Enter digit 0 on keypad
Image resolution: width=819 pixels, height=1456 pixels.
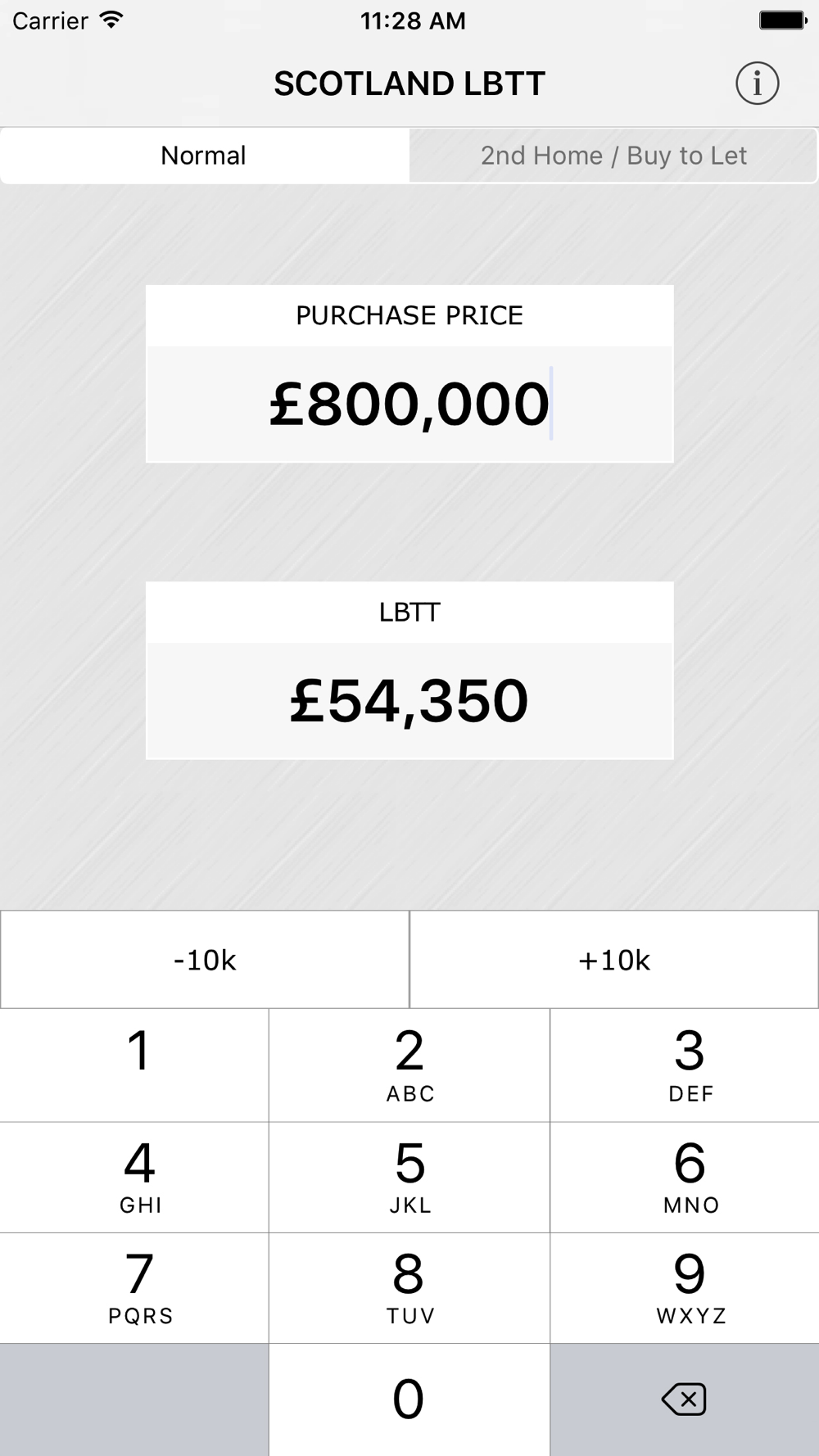pos(409,1399)
